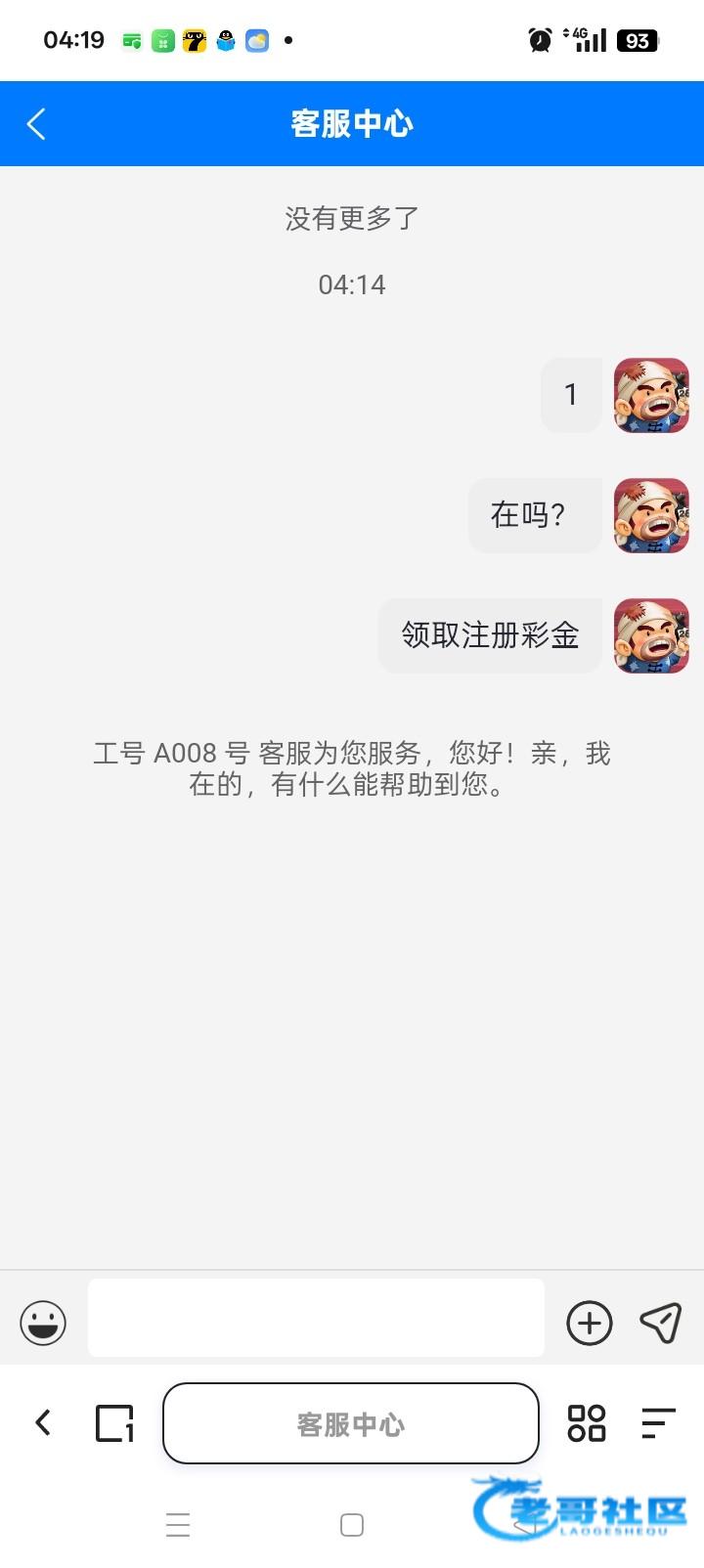Open the browser grid apps menu
Image resolution: width=704 pixels, height=1568 pixels.
(x=587, y=1423)
